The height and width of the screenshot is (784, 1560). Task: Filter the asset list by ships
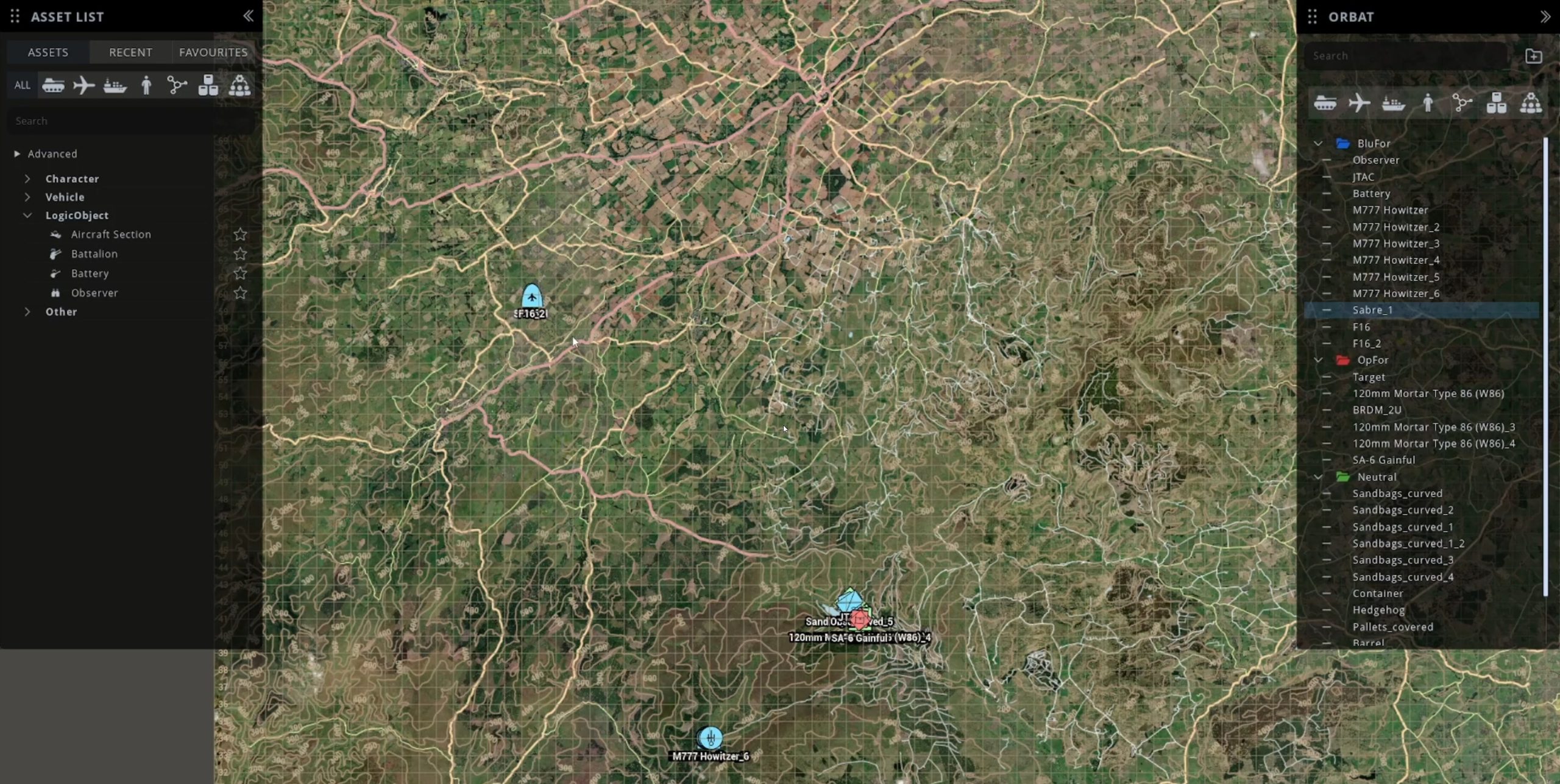[x=115, y=85]
